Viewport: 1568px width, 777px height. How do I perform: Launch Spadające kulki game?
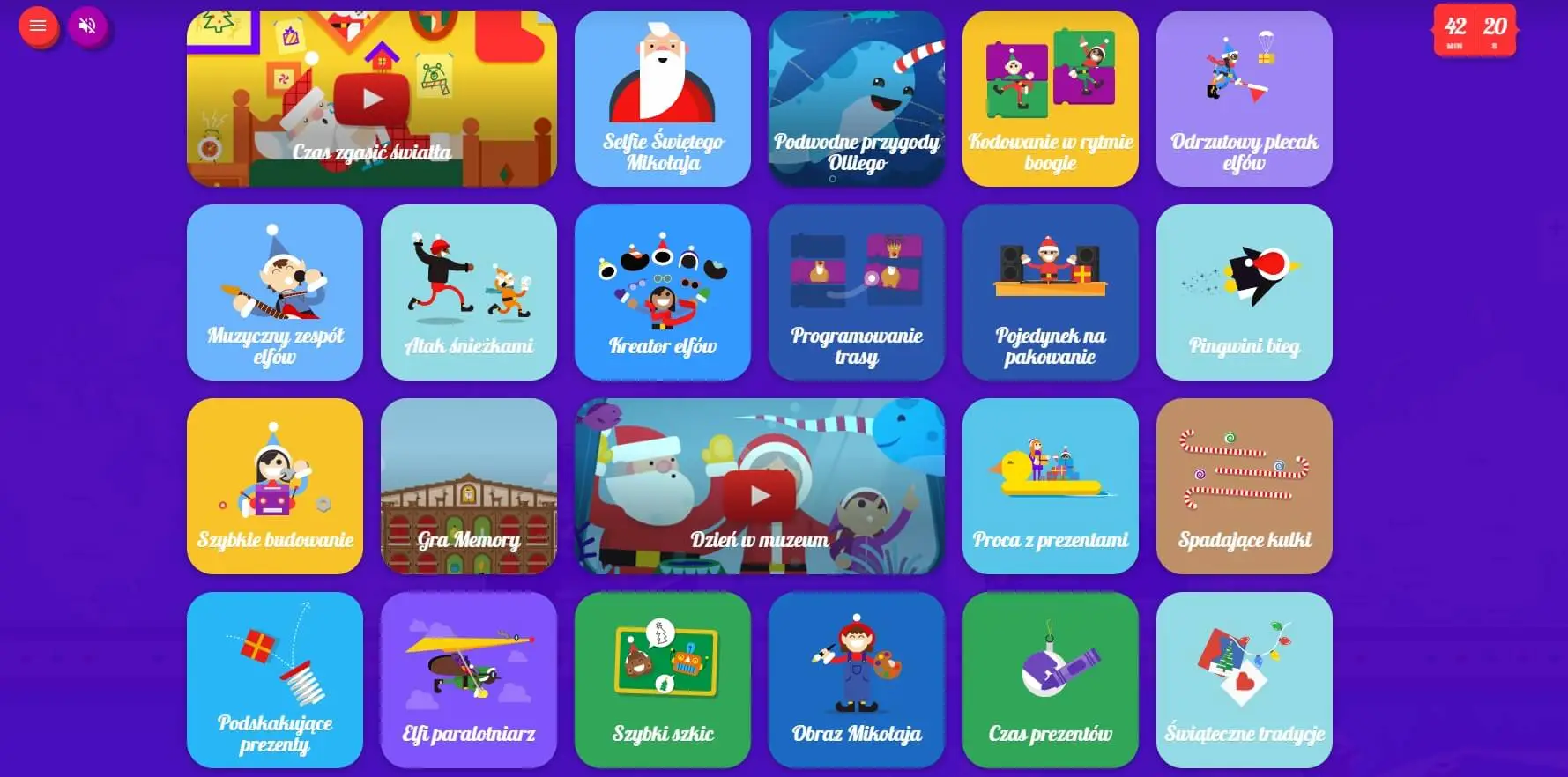1244,486
